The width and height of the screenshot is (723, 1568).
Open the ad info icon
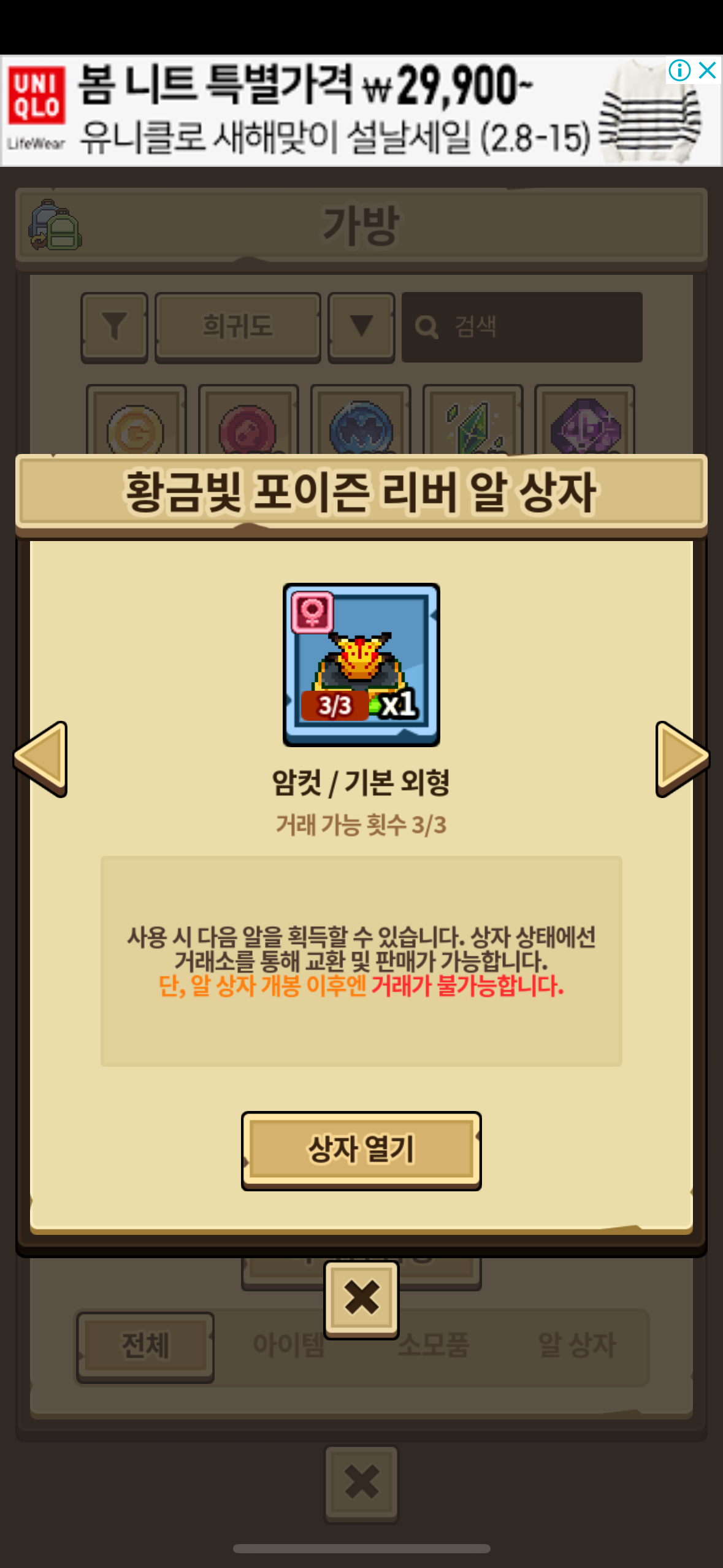coord(679,71)
